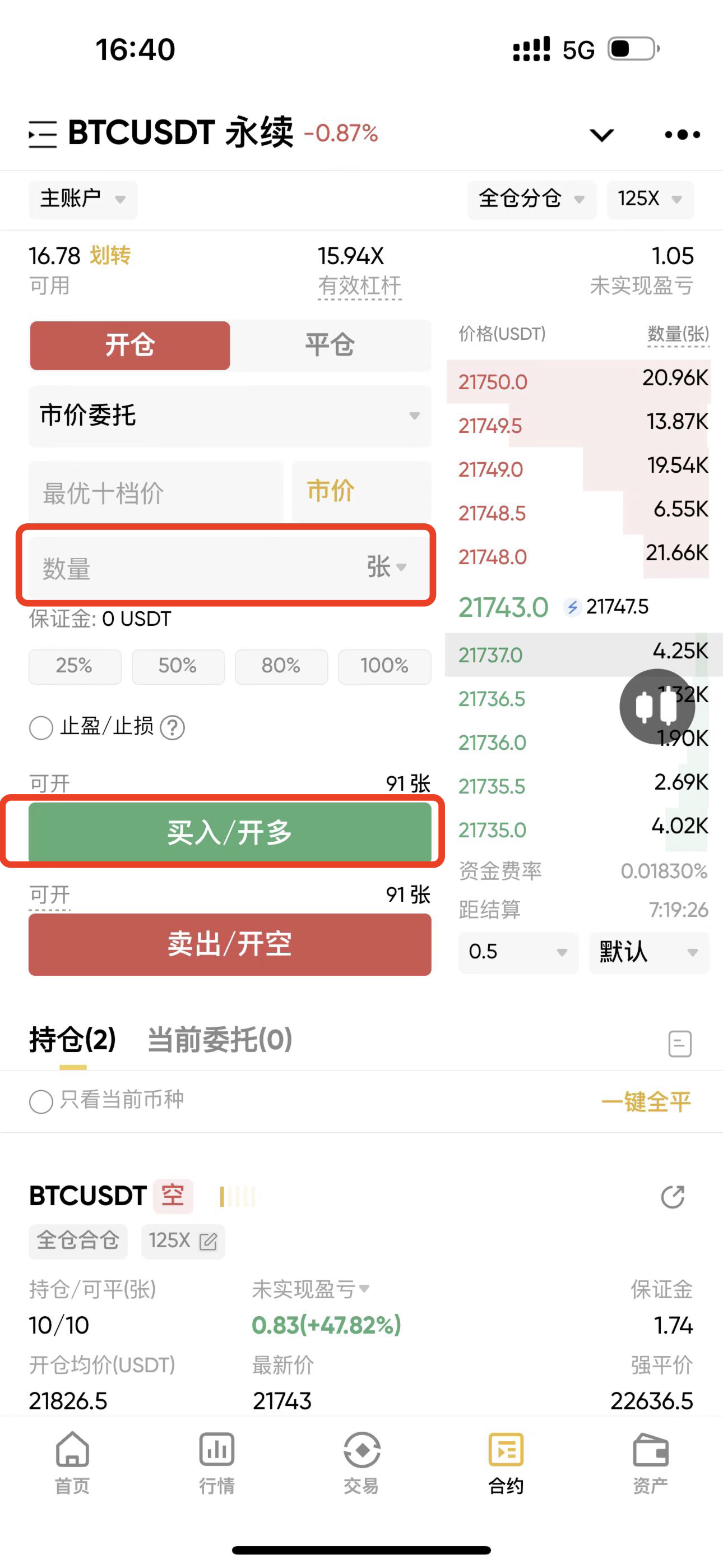Switch to the 当前委托(0) tab
This screenshot has height=1568, width=723.
(x=220, y=1040)
